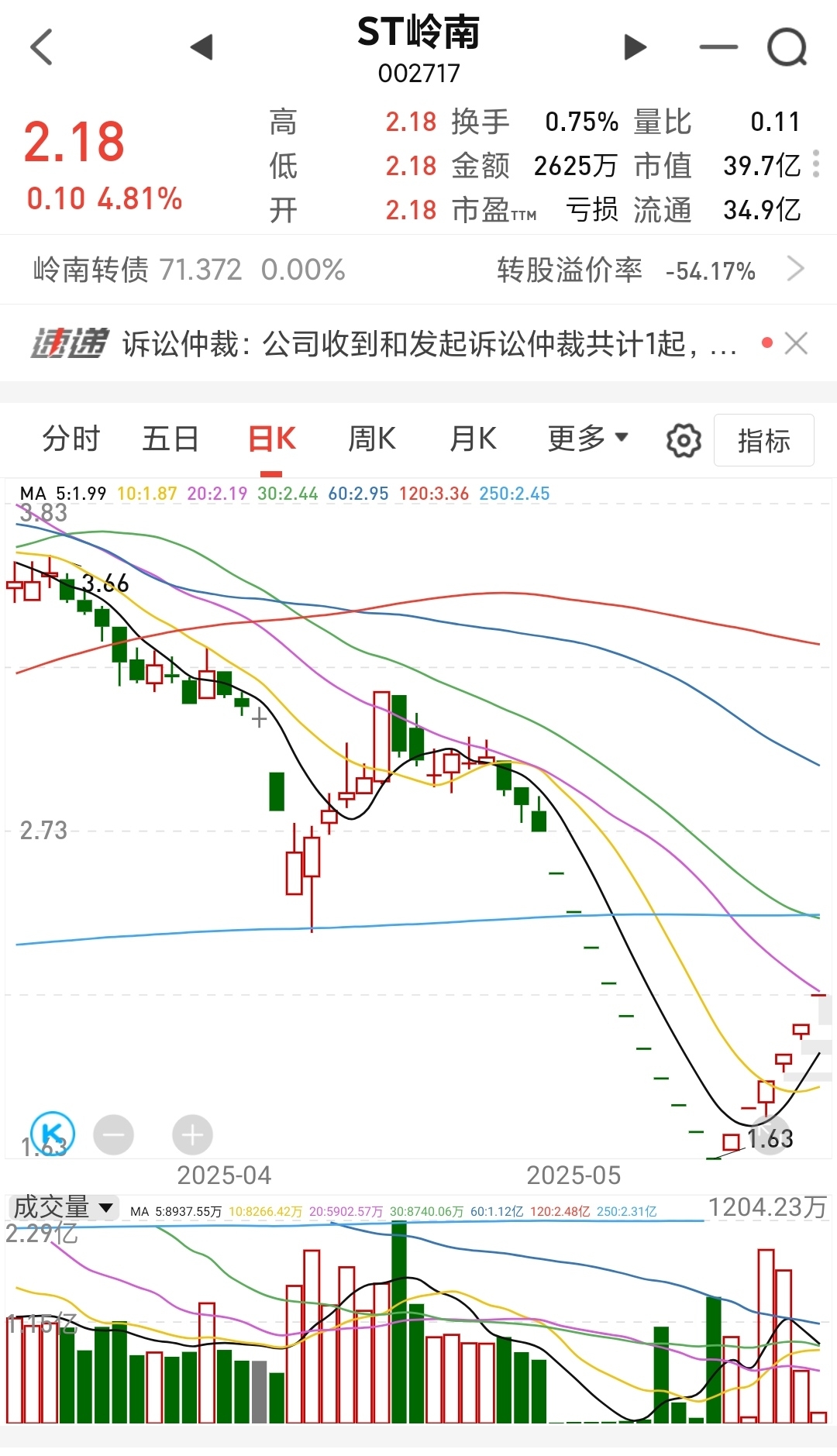Open chart settings gear
The height and width of the screenshot is (1456, 837).
[x=684, y=441]
